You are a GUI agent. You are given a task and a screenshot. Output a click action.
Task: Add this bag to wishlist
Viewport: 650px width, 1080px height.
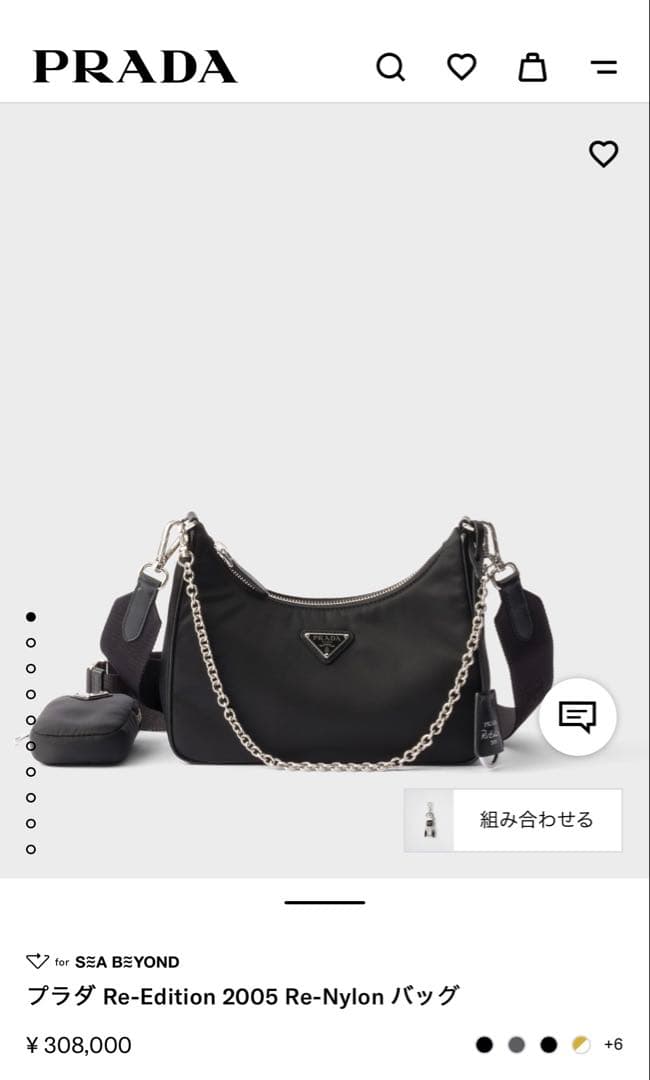[603, 154]
